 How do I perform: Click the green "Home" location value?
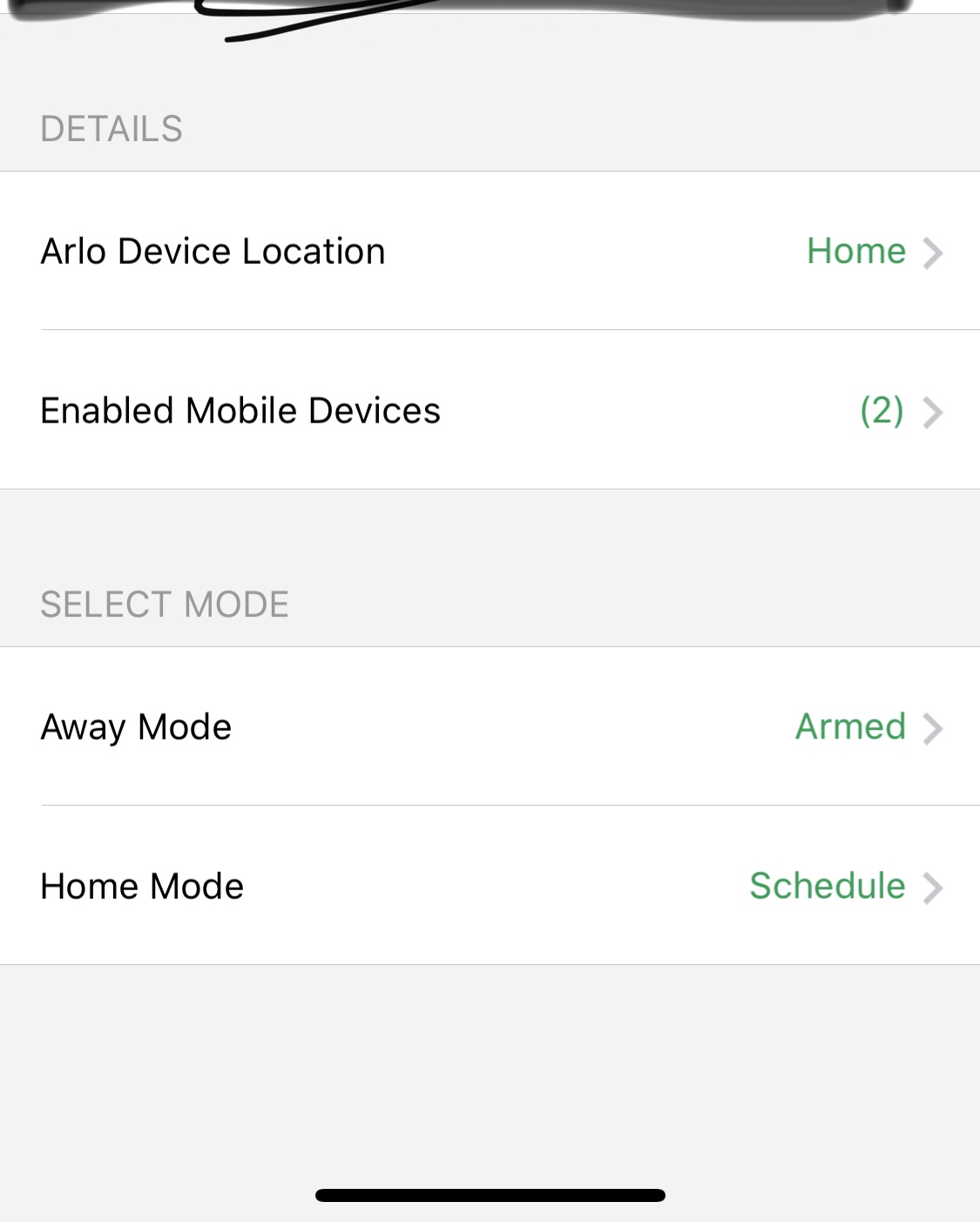coord(855,251)
